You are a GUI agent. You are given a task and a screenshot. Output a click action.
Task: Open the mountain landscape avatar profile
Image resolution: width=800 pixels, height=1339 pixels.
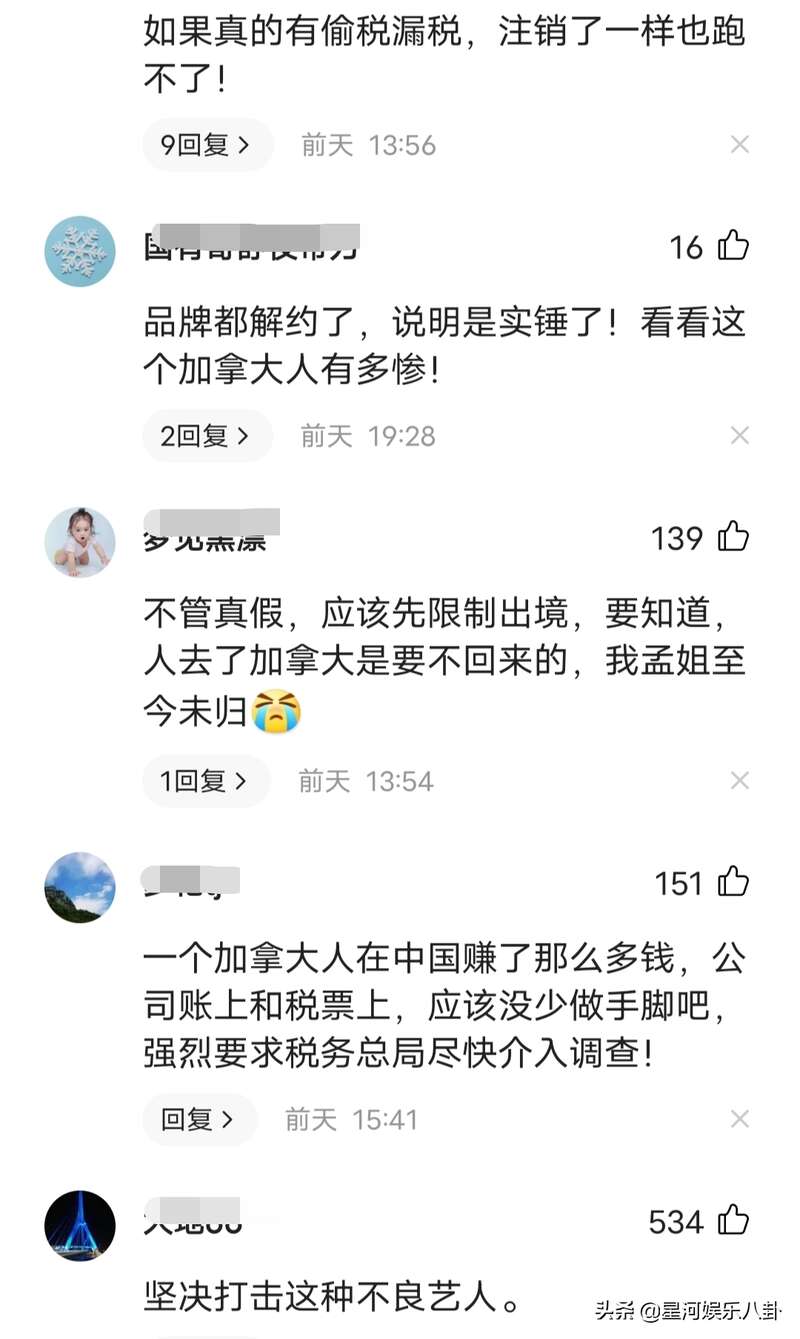pyautogui.click(x=80, y=887)
